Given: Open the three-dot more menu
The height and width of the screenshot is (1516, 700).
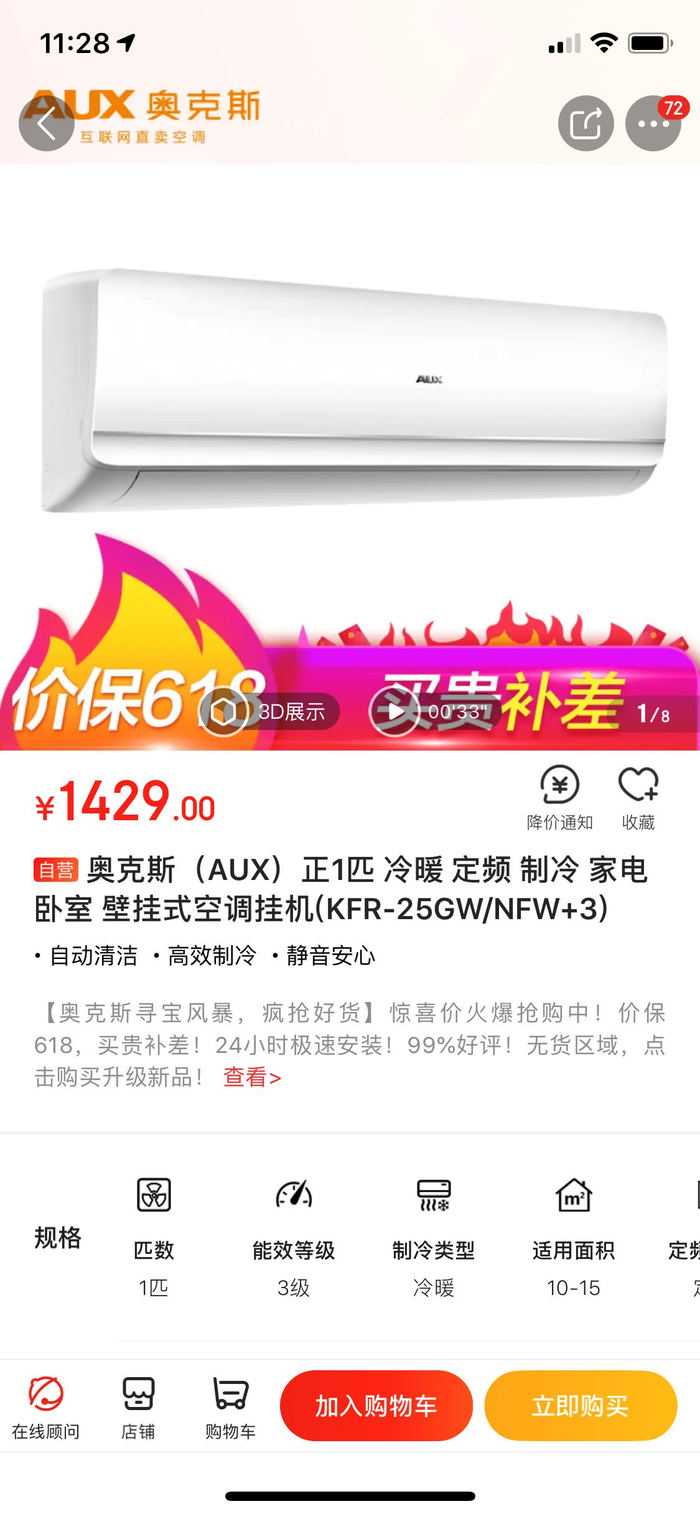Looking at the screenshot, I should [x=653, y=124].
